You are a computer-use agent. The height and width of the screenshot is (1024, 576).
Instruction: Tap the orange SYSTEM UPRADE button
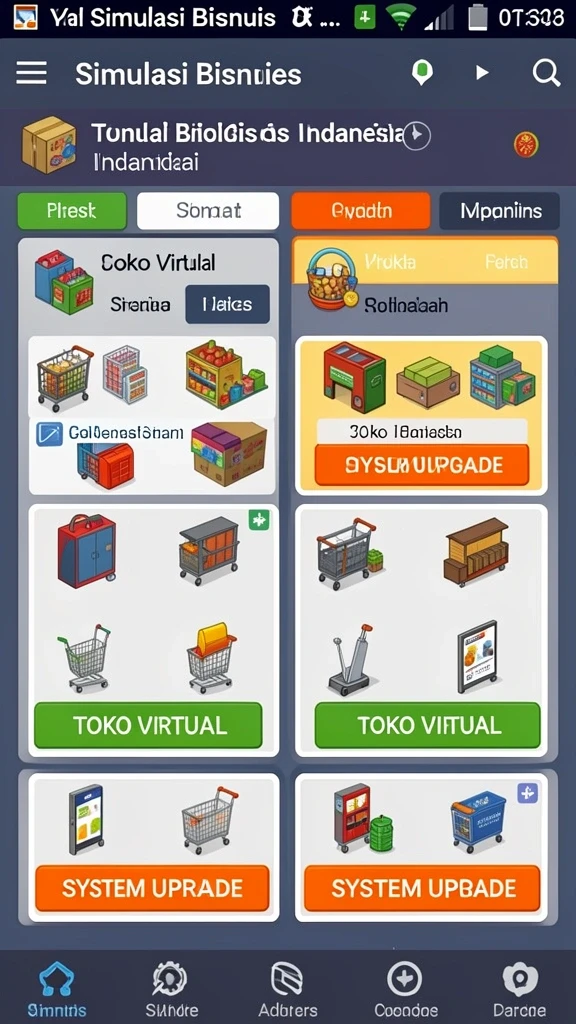tap(153, 888)
